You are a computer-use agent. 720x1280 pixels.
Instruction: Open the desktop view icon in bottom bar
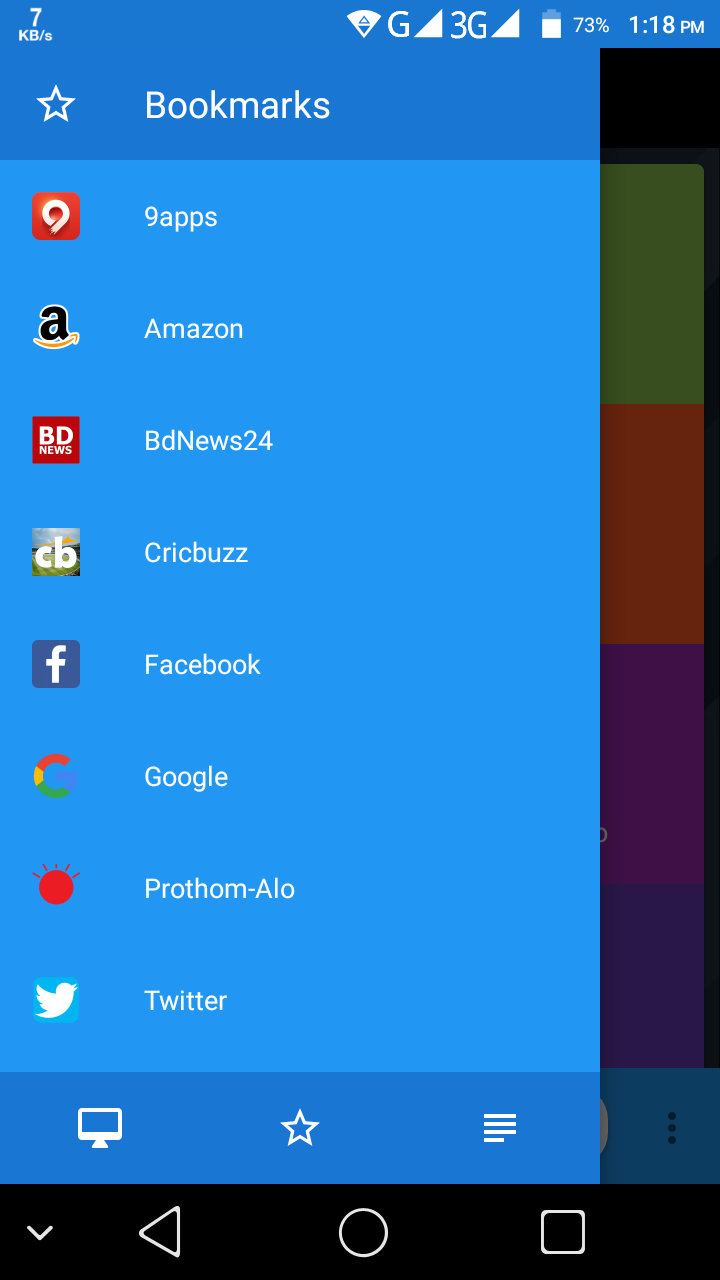(x=99, y=1127)
